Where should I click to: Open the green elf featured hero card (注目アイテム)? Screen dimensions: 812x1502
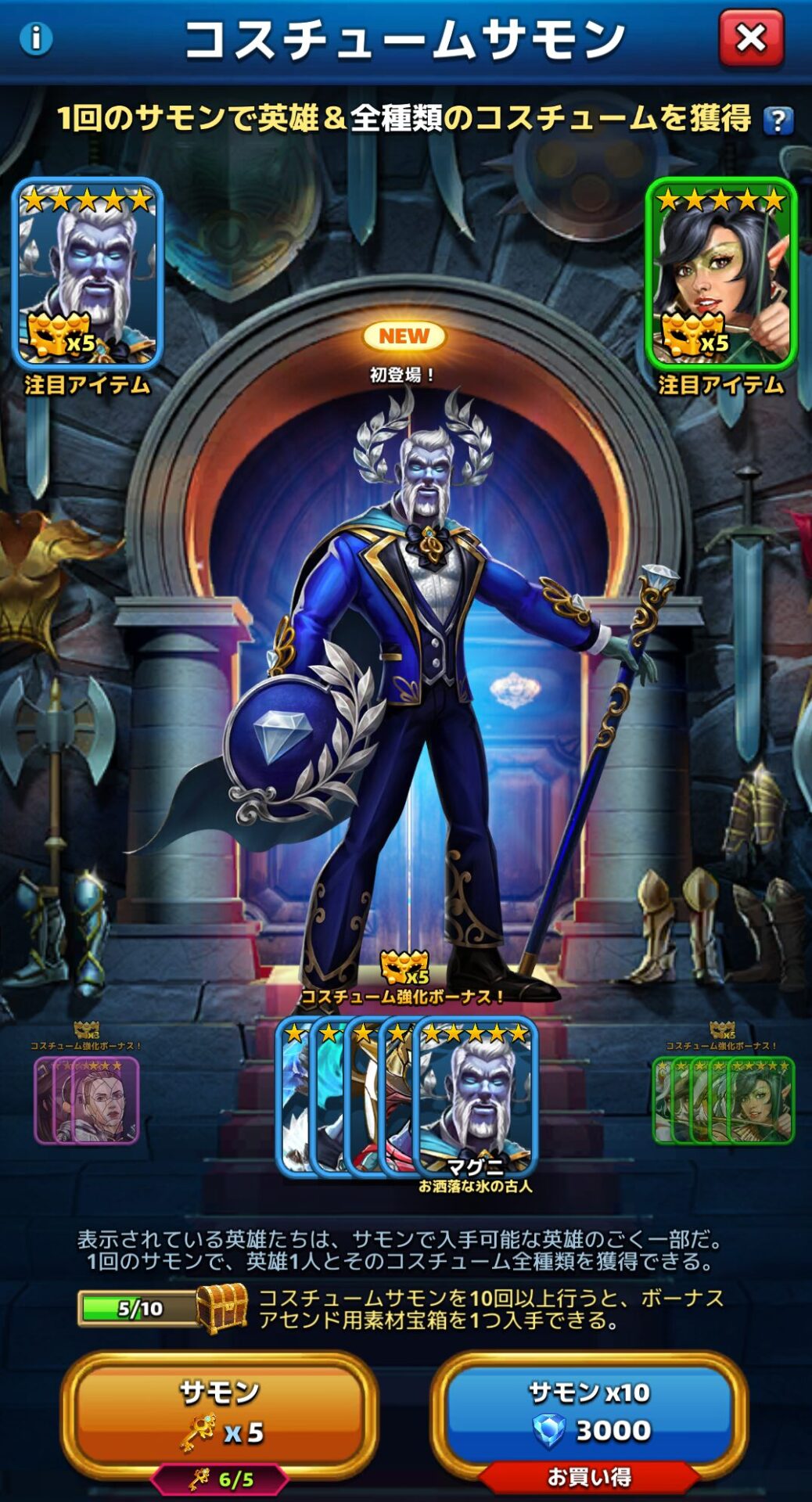720,274
